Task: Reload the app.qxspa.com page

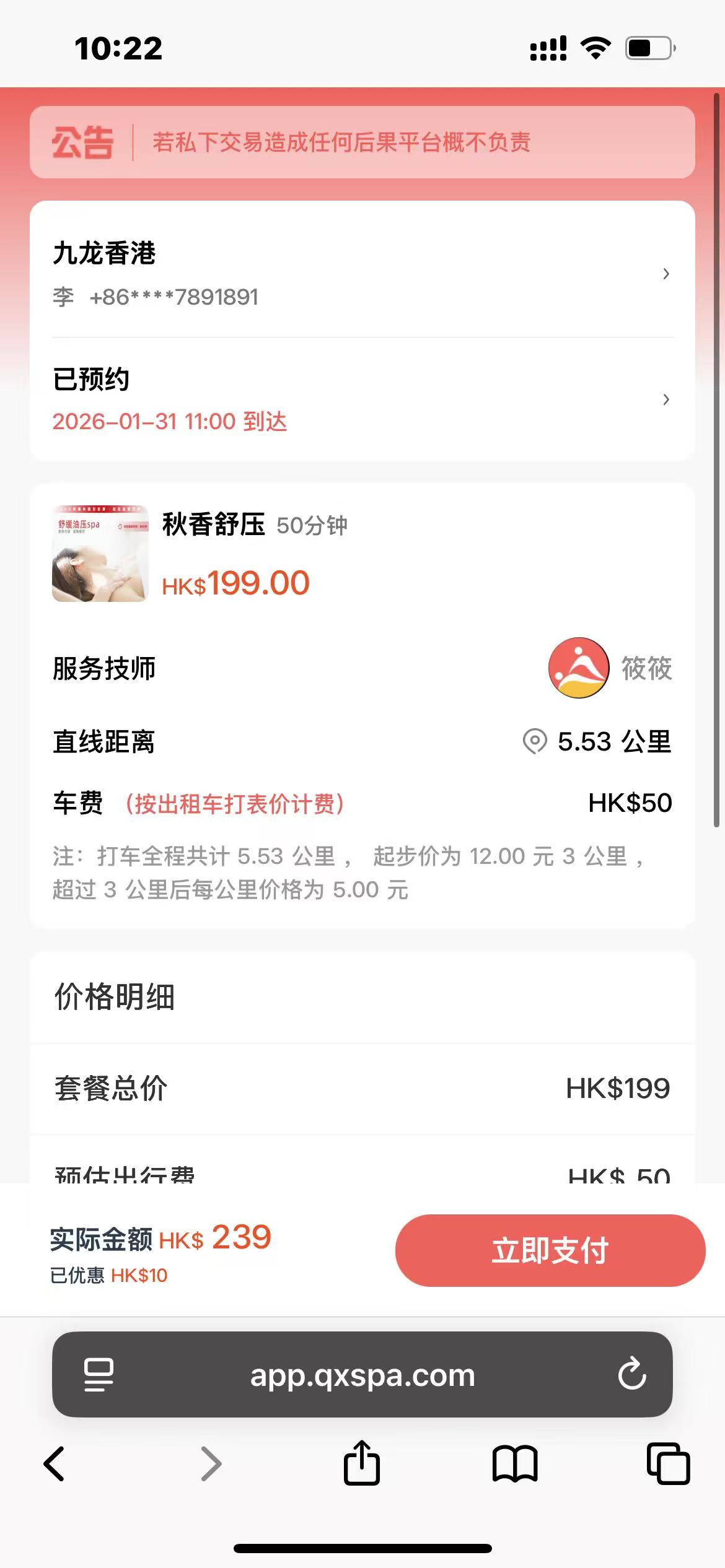Action: (x=631, y=1374)
